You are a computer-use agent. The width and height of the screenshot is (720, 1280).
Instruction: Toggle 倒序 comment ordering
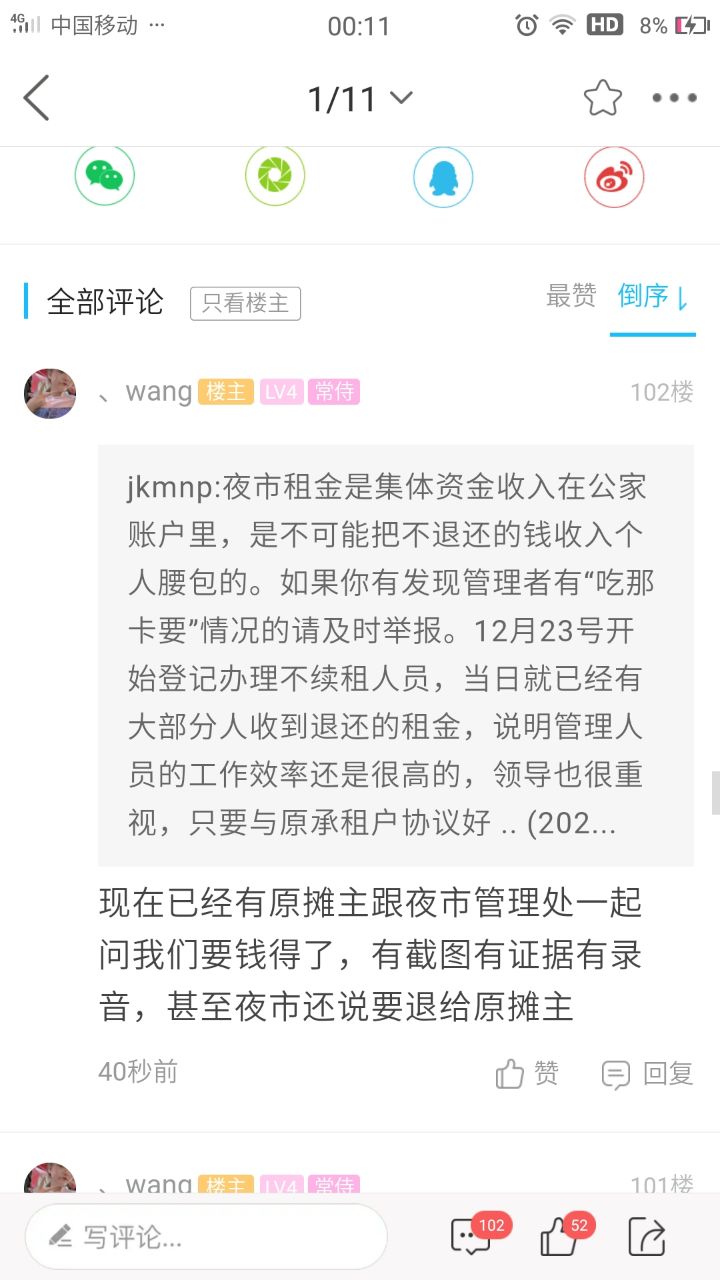(x=653, y=296)
